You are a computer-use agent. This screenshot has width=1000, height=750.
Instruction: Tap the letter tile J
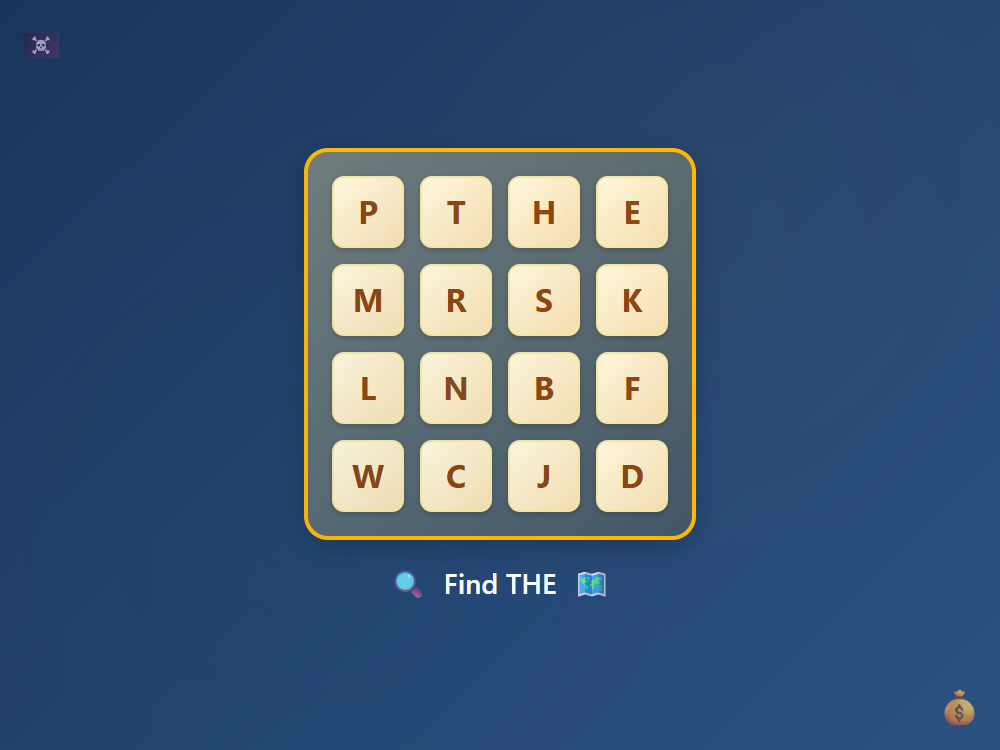click(x=544, y=476)
